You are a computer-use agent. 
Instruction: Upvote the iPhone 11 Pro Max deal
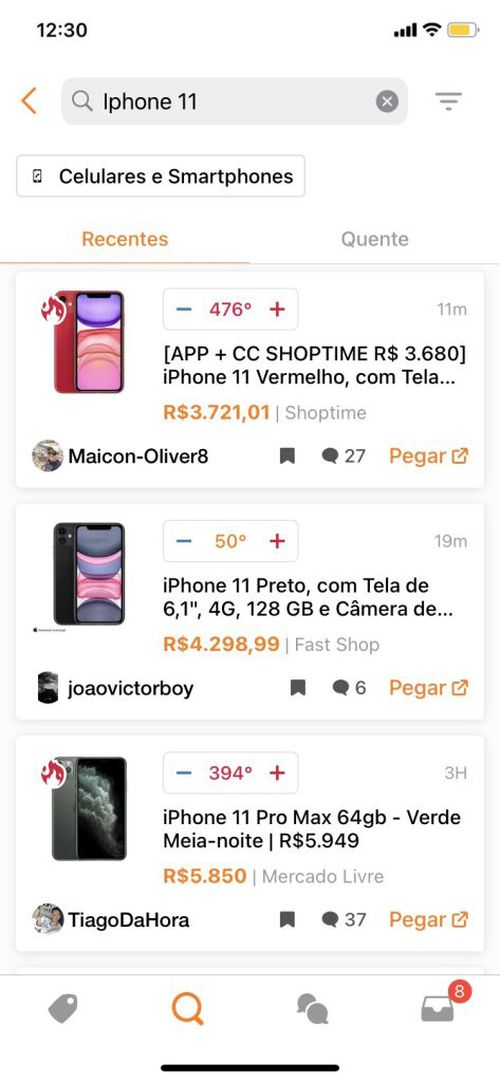[277, 773]
